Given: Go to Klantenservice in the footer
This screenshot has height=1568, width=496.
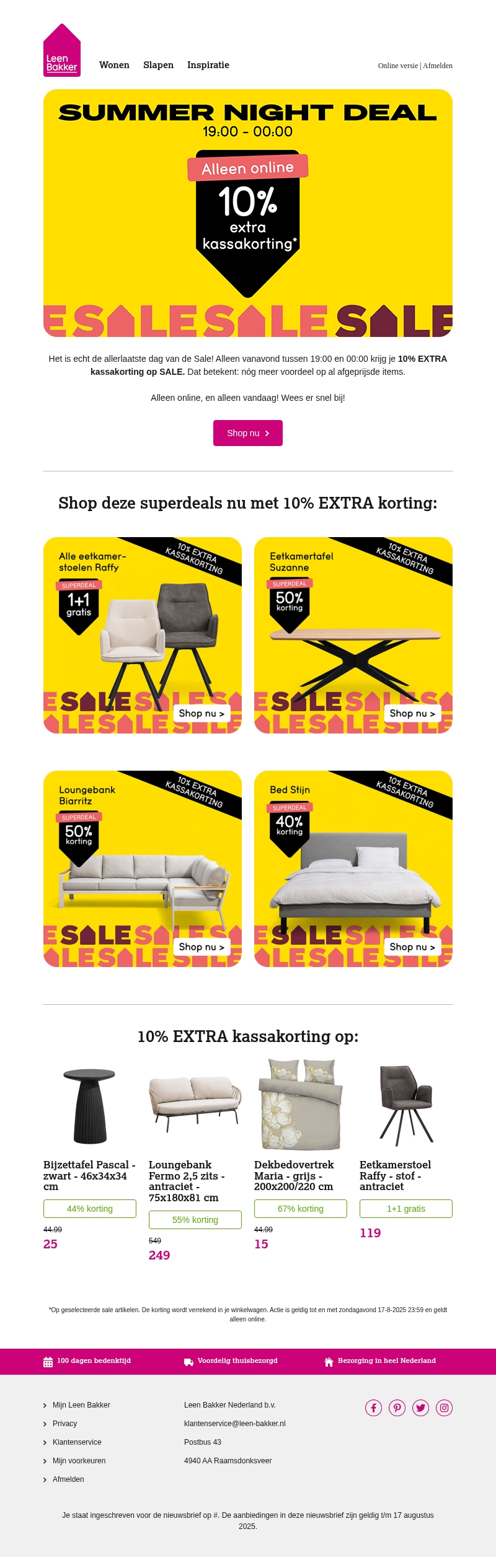Looking at the screenshot, I should [x=77, y=1442].
